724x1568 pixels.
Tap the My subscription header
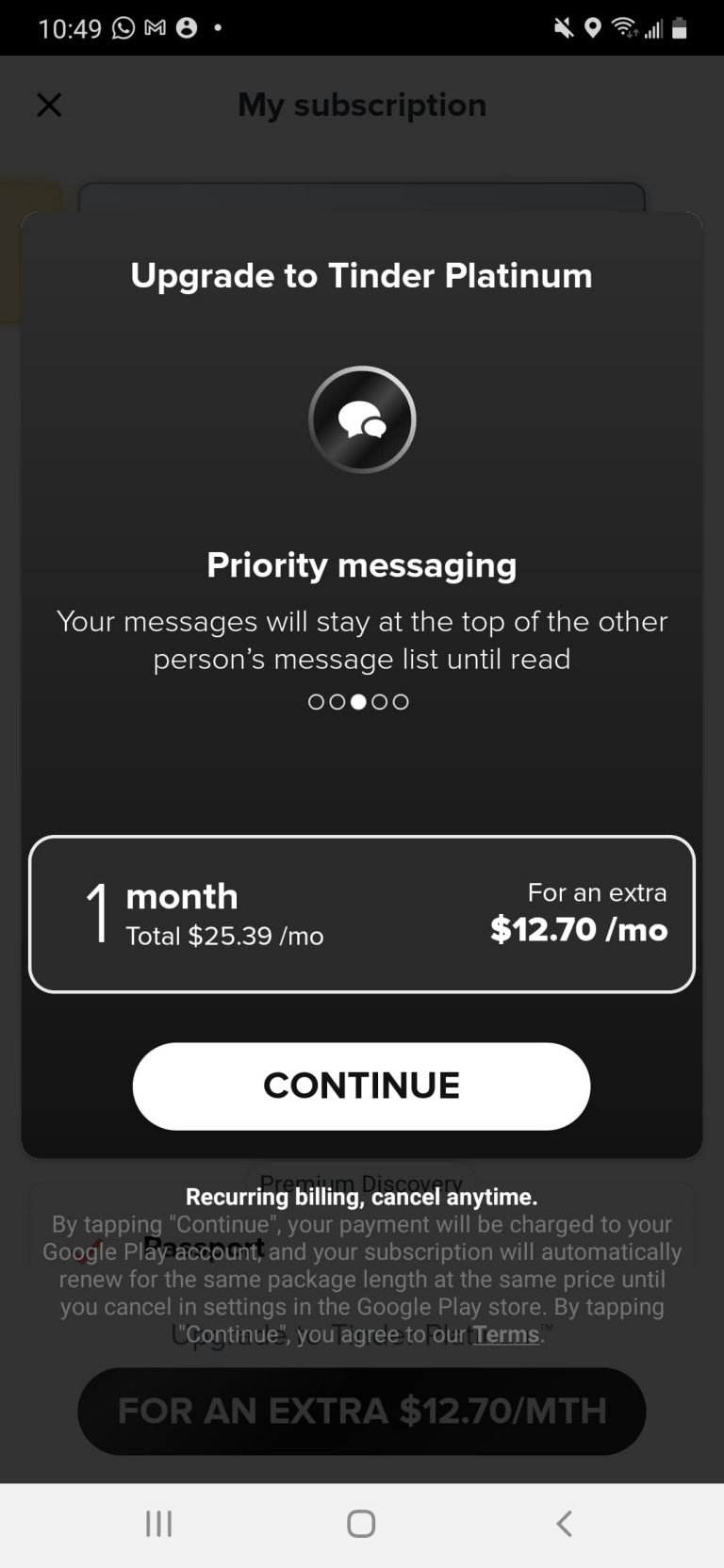361,105
